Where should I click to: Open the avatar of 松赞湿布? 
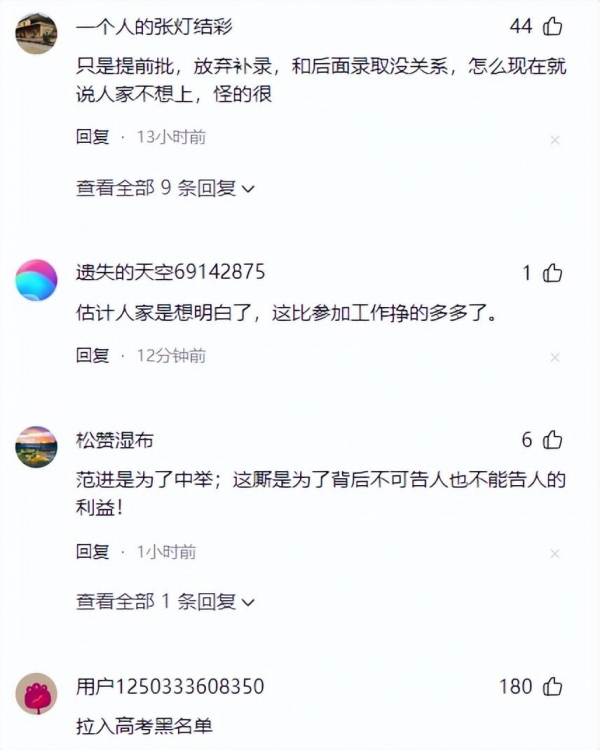pyautogui.click(x=37, y=447)
